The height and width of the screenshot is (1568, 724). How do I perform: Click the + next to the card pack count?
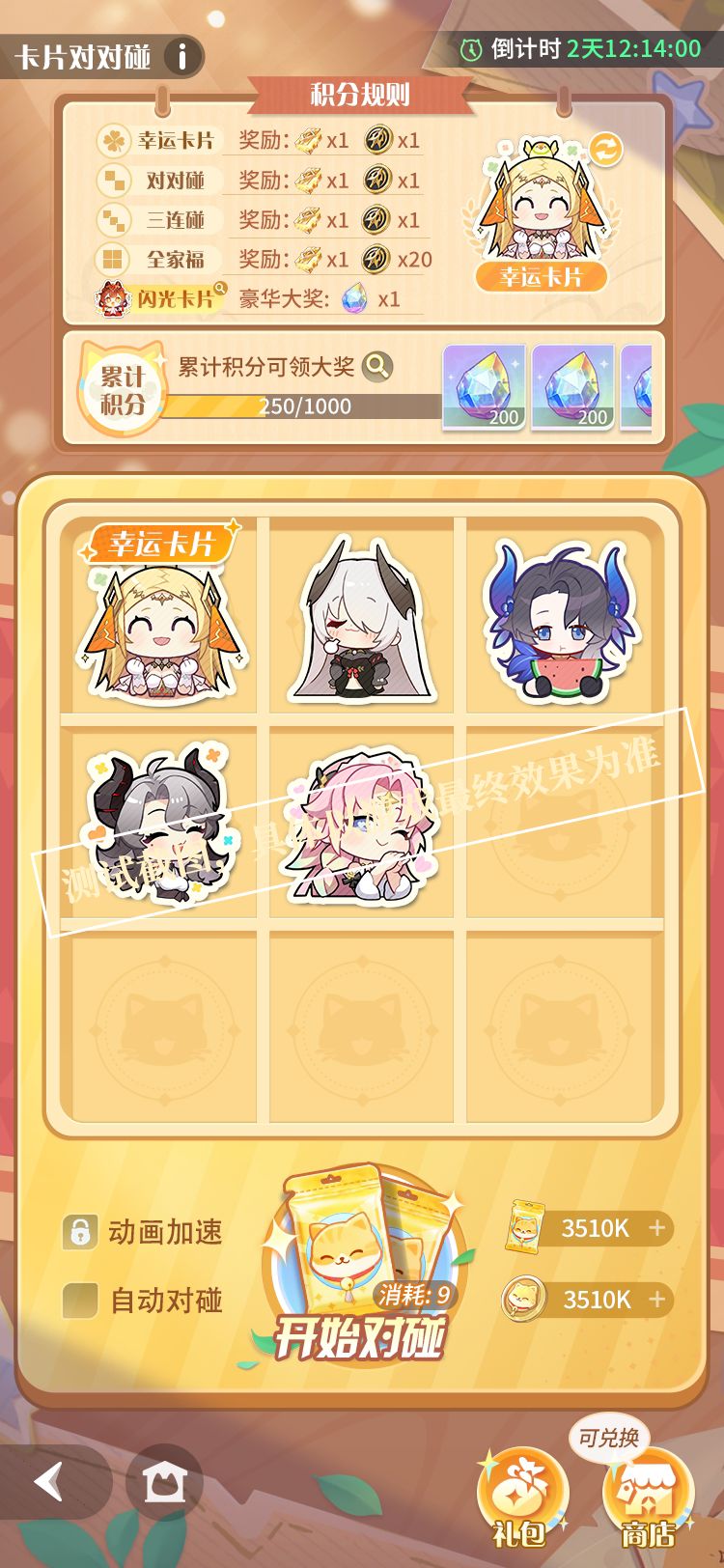[x=655, y=1228]
